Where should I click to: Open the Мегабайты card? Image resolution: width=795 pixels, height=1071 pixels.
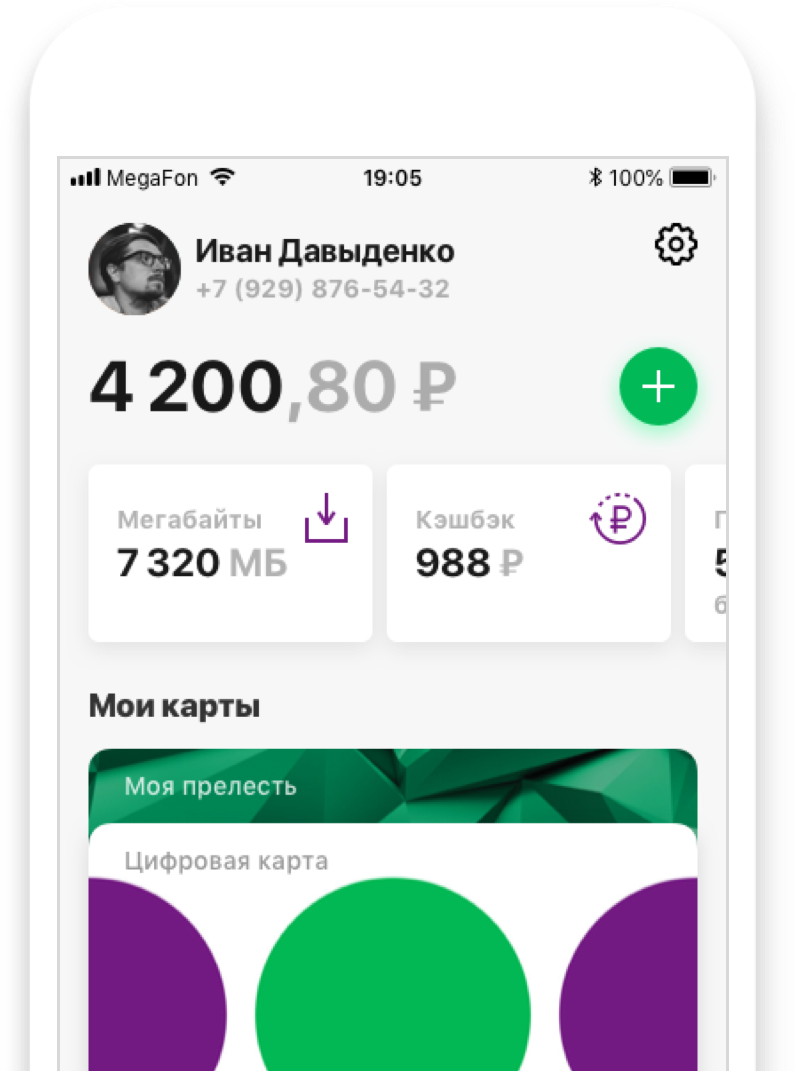(x=230, y=552)
